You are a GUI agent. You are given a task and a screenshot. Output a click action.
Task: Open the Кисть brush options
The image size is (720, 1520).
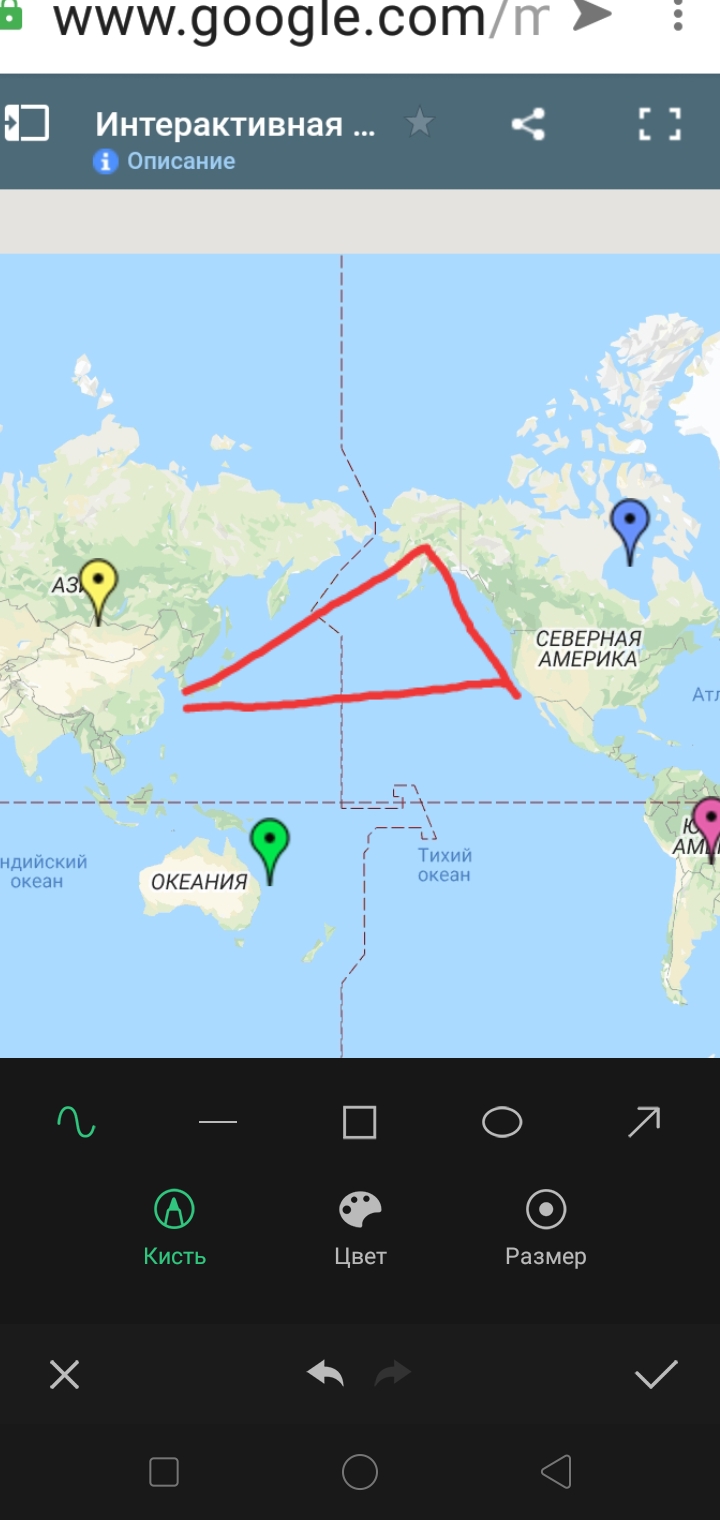[174, 1226]
